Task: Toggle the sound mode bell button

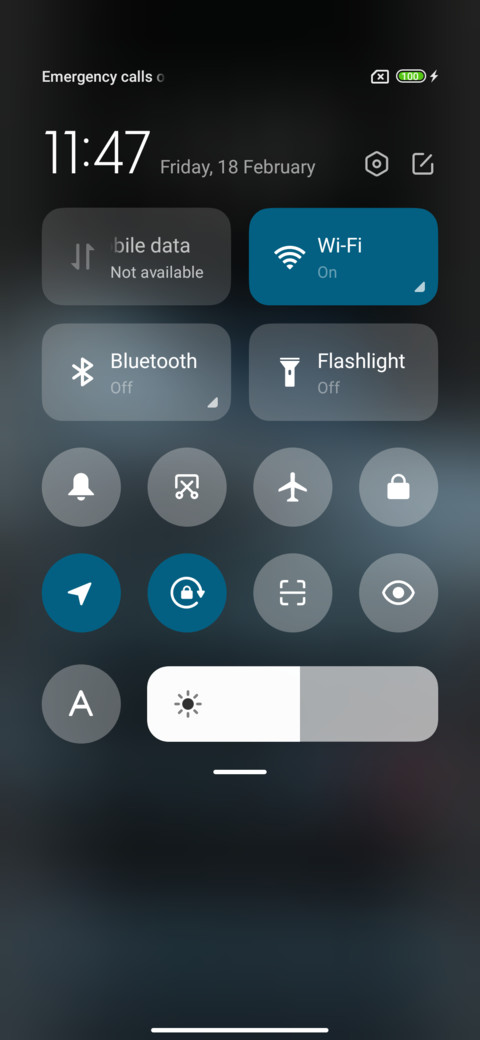Action: [x=82, y=487]
